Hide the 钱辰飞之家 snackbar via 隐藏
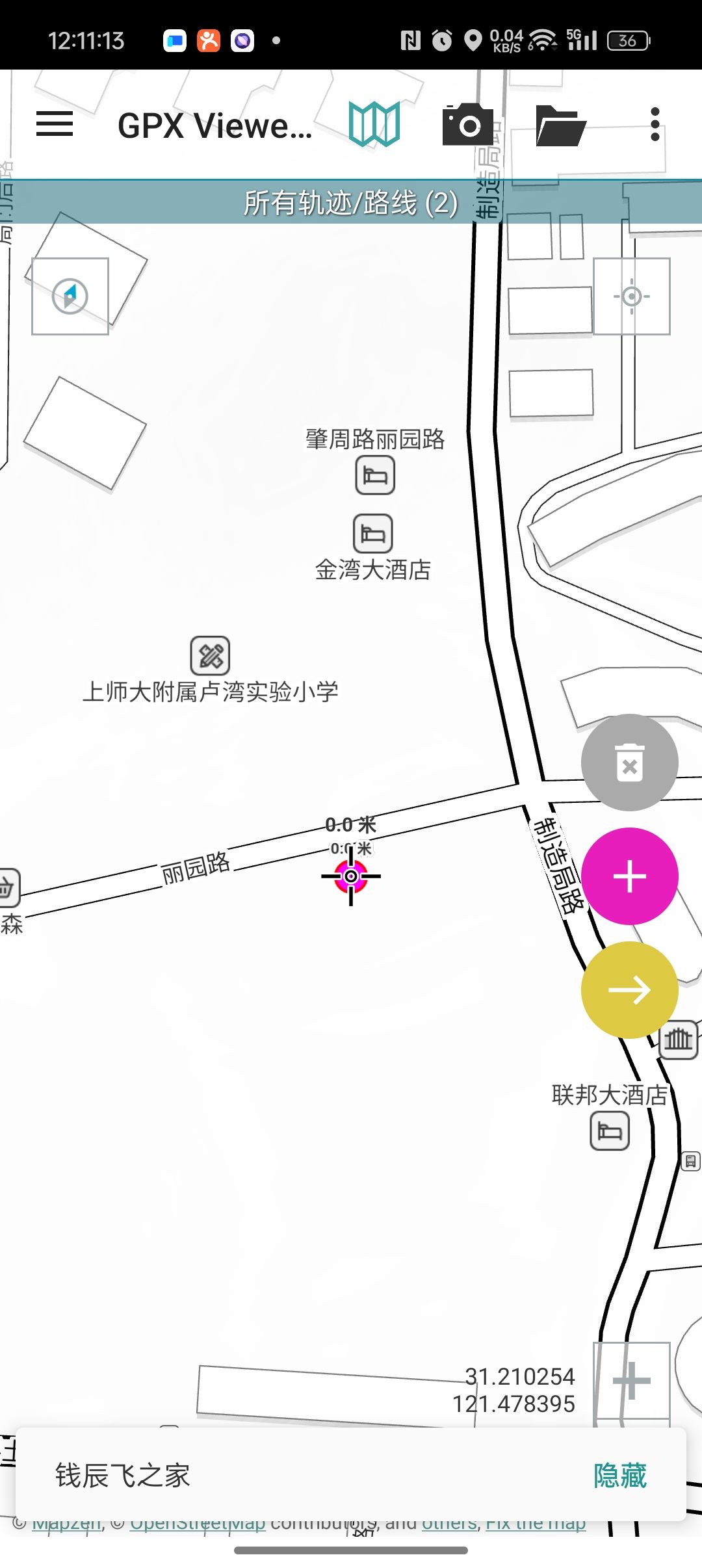The height and width of the screenshot is (1568, 702). (619, 1476)
